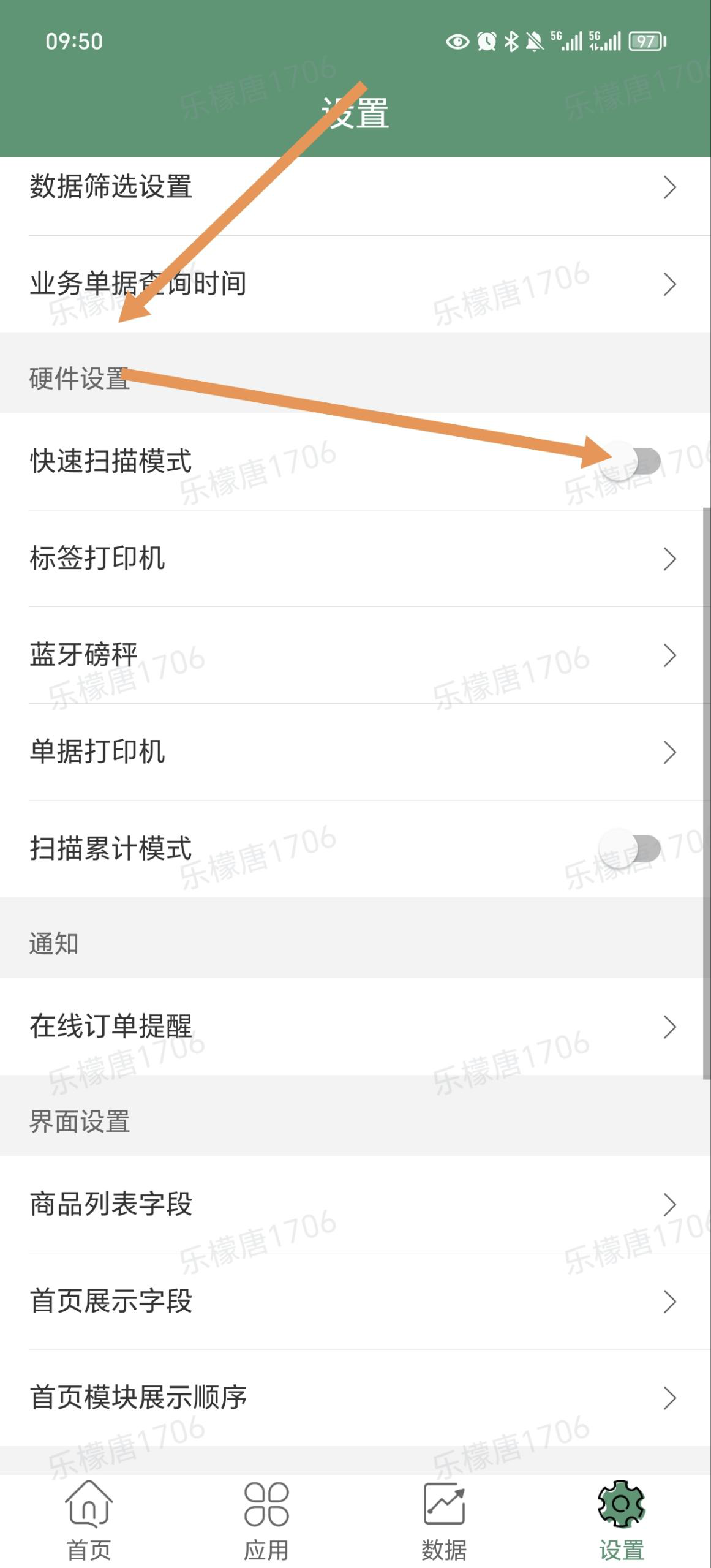Open 数据筛选设置 row
This screenshot has width=711, height=1568.
click(355, 187)
